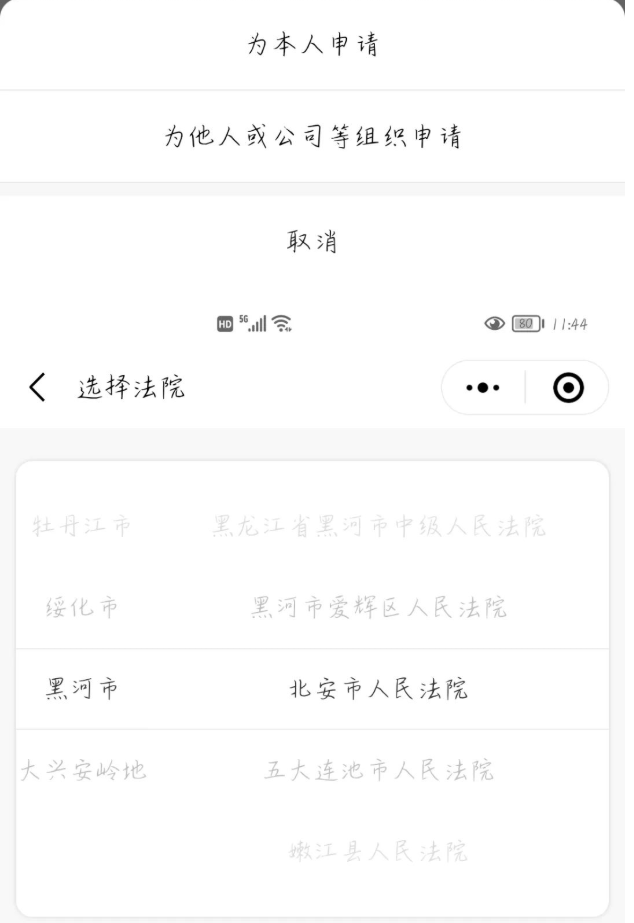The image size is (634, 923).
Task: Choose 黑河市爱辉区人民法院 from court list
Action: pos(379,607)
